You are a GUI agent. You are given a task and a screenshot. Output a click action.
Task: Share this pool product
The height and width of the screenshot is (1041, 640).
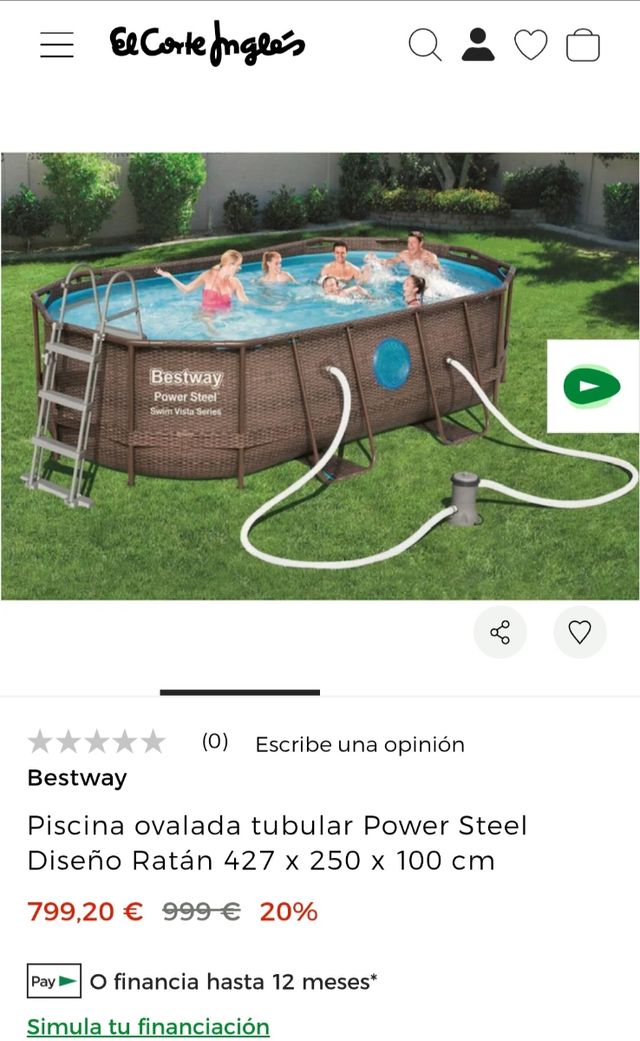[500, 632]
